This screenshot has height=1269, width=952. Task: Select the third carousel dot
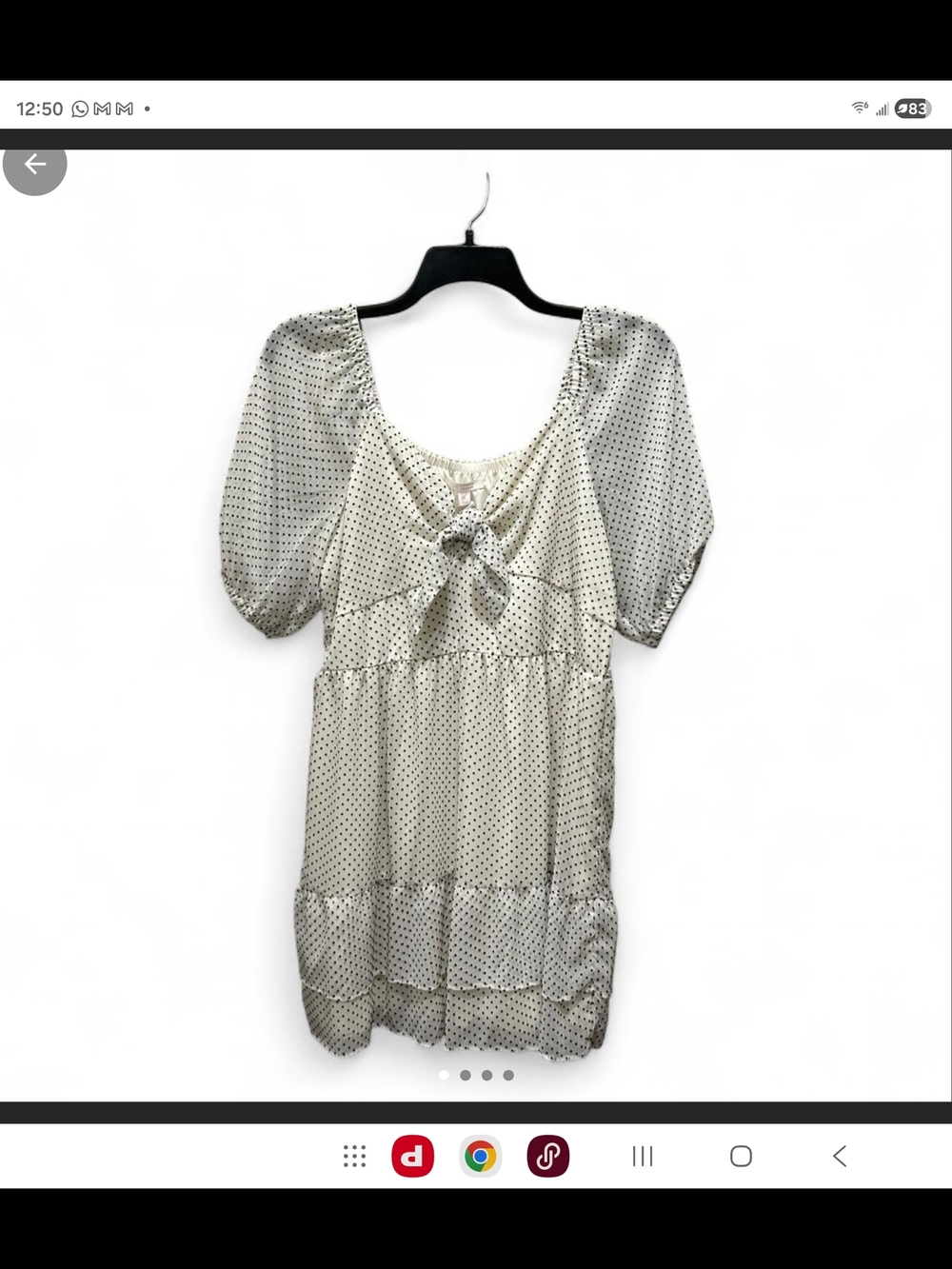click(x=487, y=1074)
